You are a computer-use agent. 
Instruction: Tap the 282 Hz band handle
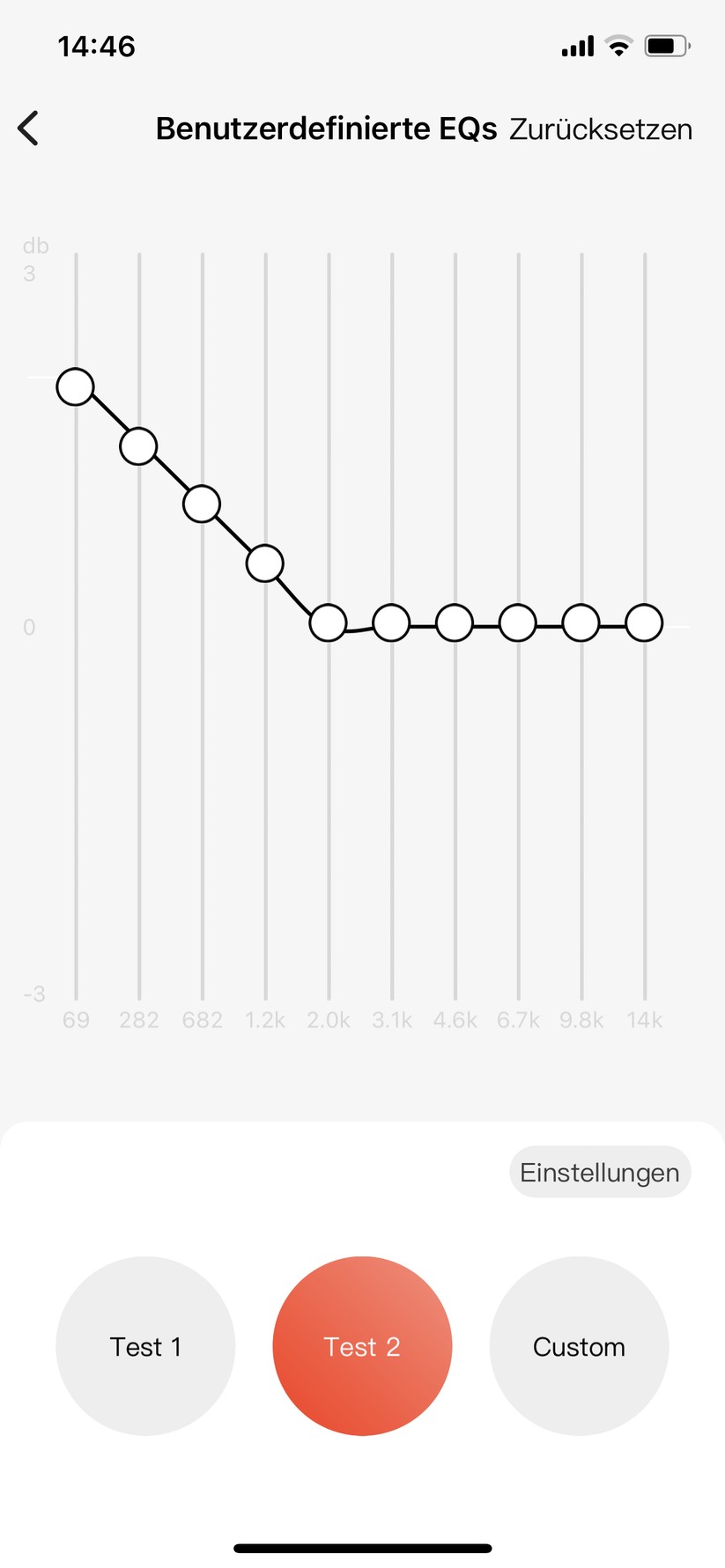pyautogui.click(x=138, y=446)
